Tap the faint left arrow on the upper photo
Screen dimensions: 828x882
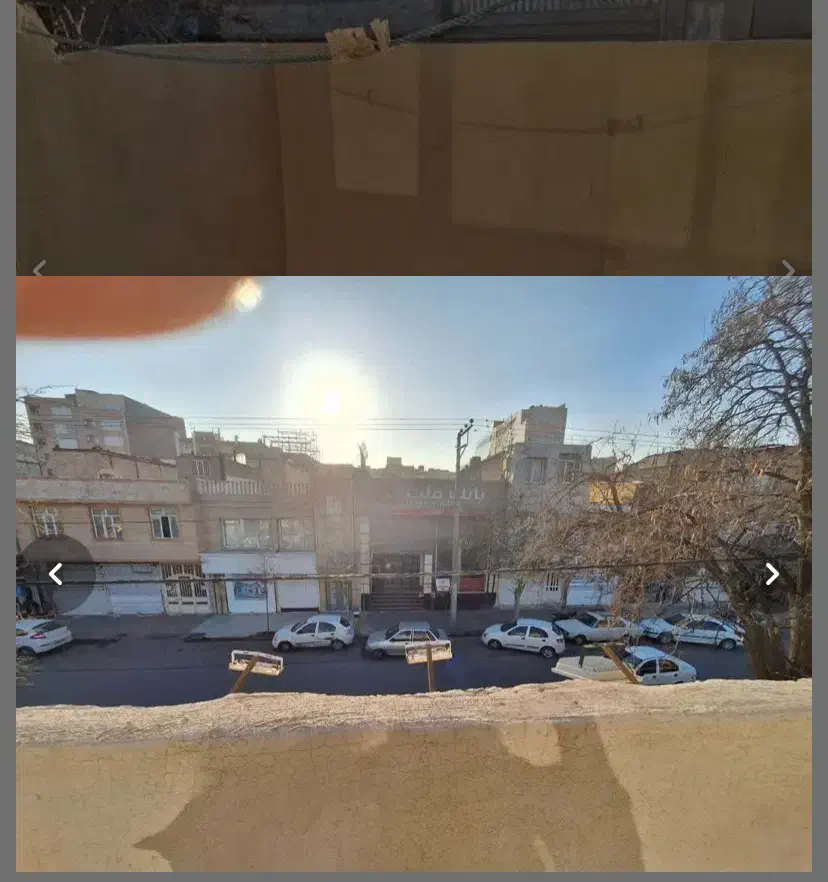click(x=39, y=268)
